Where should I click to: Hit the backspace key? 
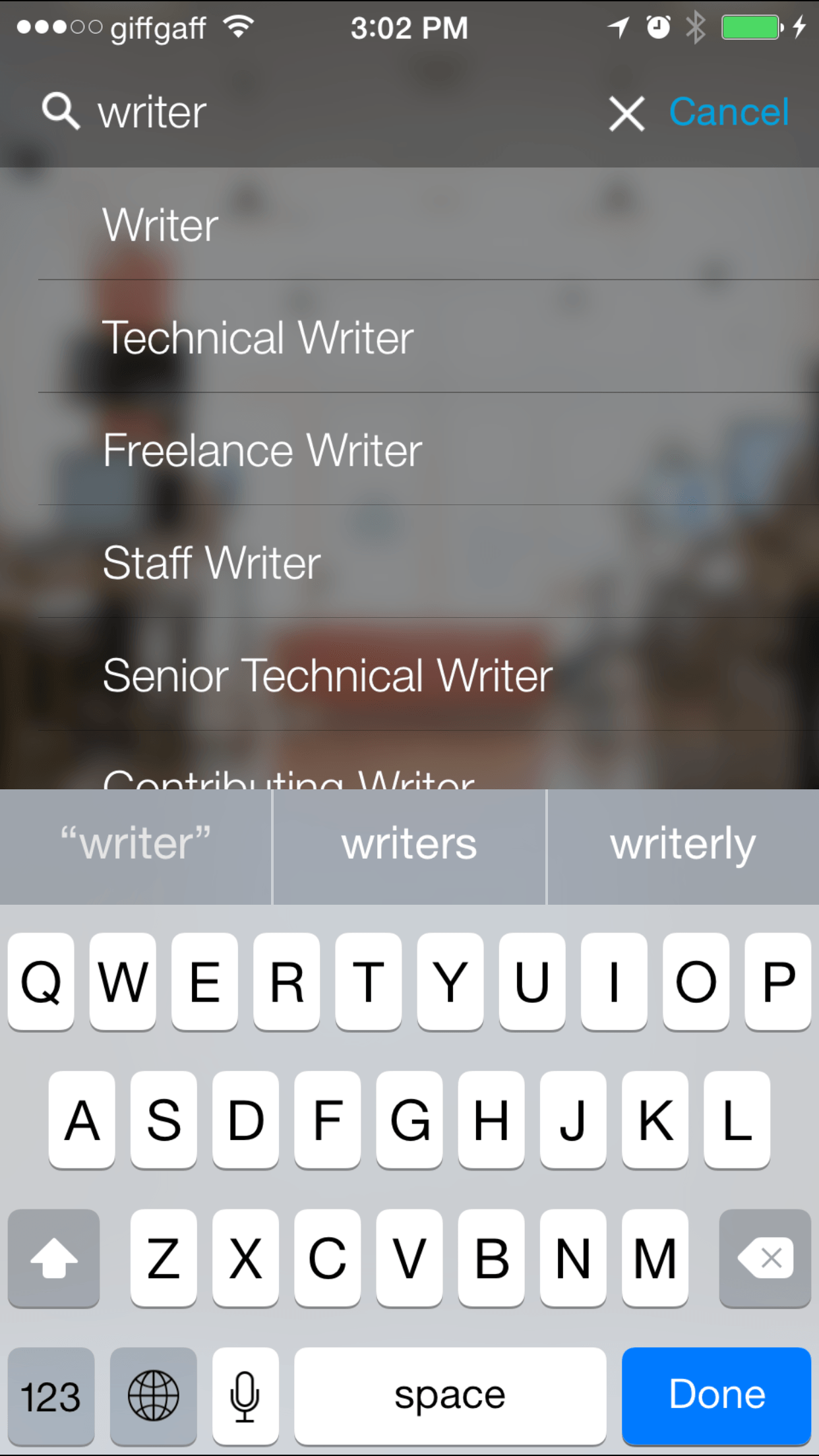tap(765, 1258)
